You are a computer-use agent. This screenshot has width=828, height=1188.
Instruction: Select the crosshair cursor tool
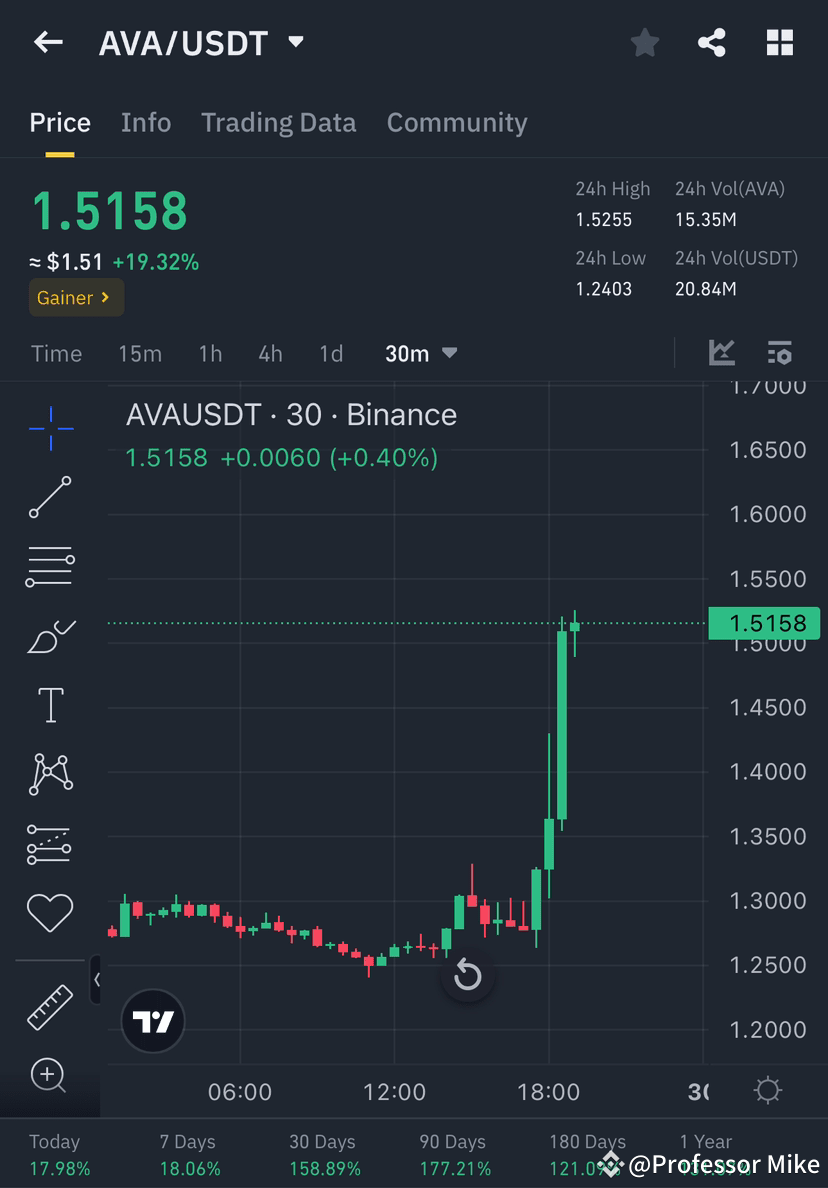coord(50,428)
